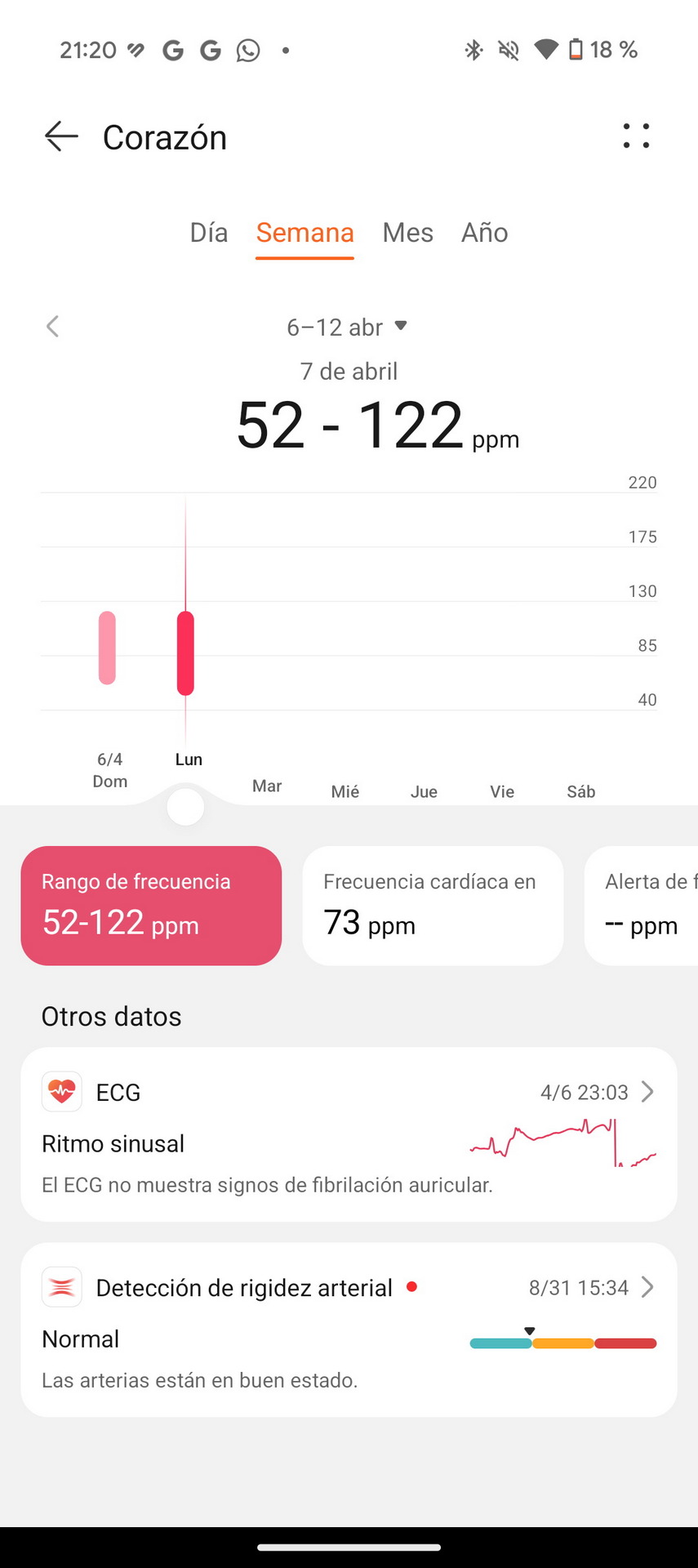Go to the previous week
698x1568 pixels.
pyautogui.click(x=52, y=327)
